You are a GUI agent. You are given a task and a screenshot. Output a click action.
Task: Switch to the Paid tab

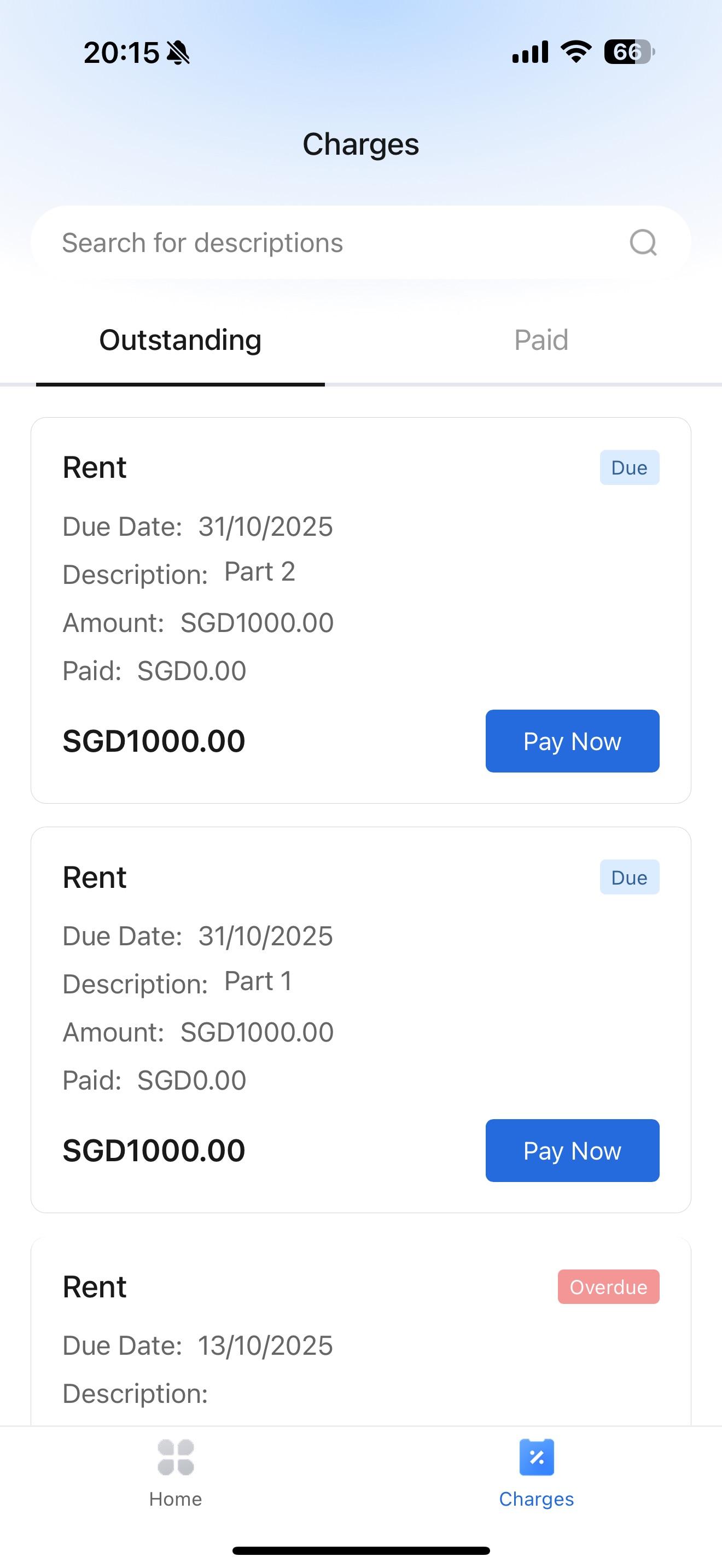(540, 340)
